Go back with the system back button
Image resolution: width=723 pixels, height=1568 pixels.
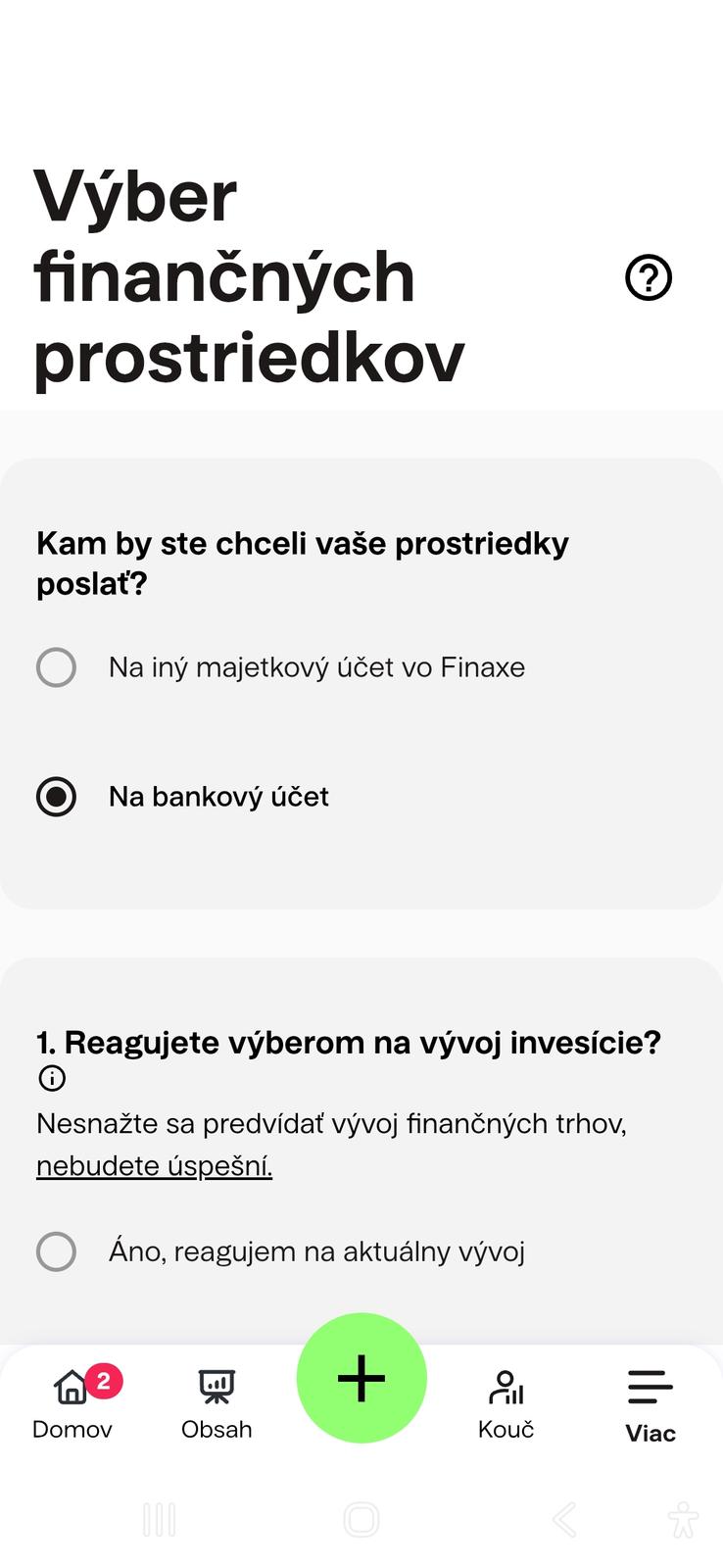click(x=563, y=1520)
